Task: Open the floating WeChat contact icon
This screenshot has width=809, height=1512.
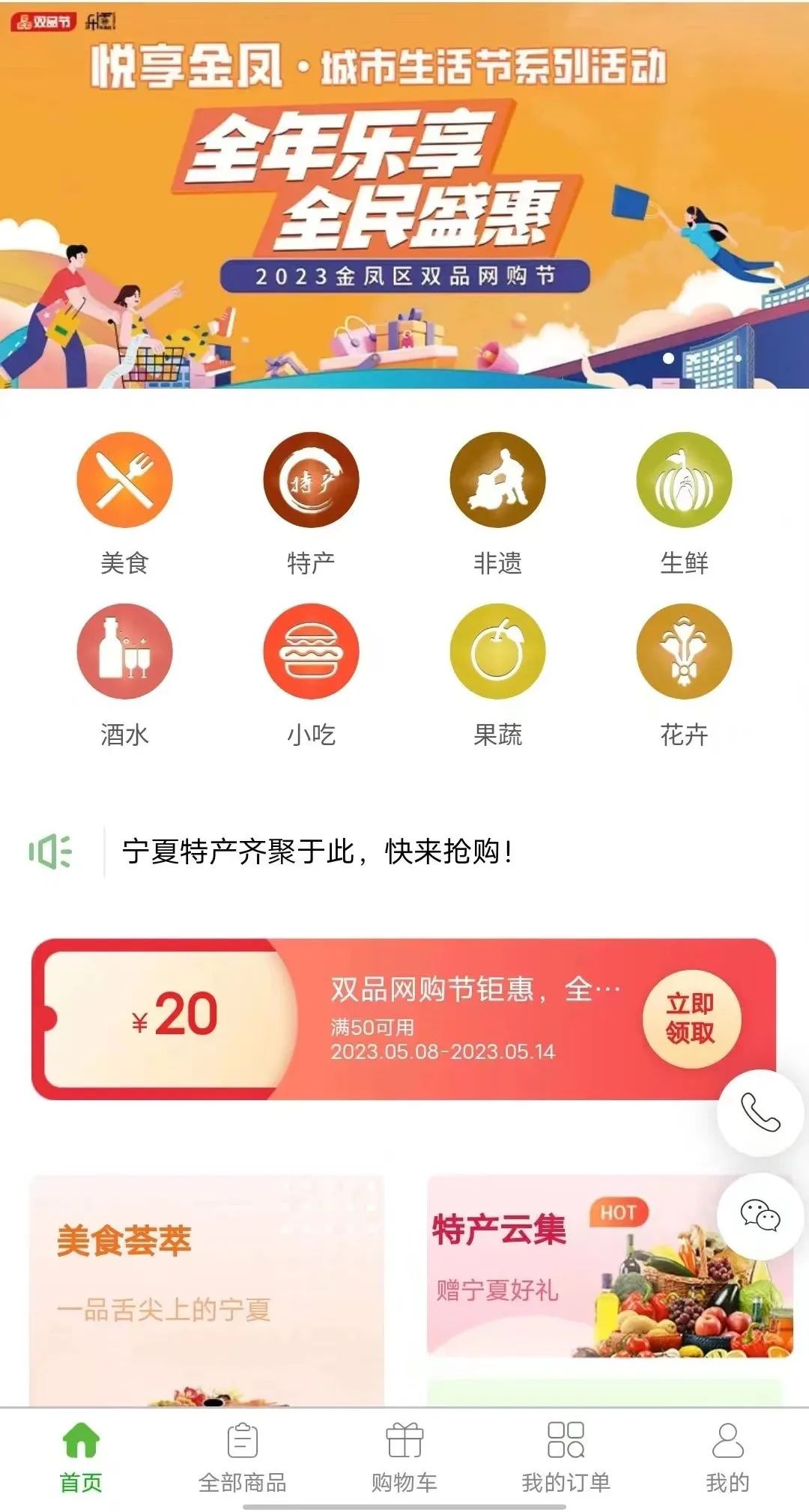Action: 760,1215
